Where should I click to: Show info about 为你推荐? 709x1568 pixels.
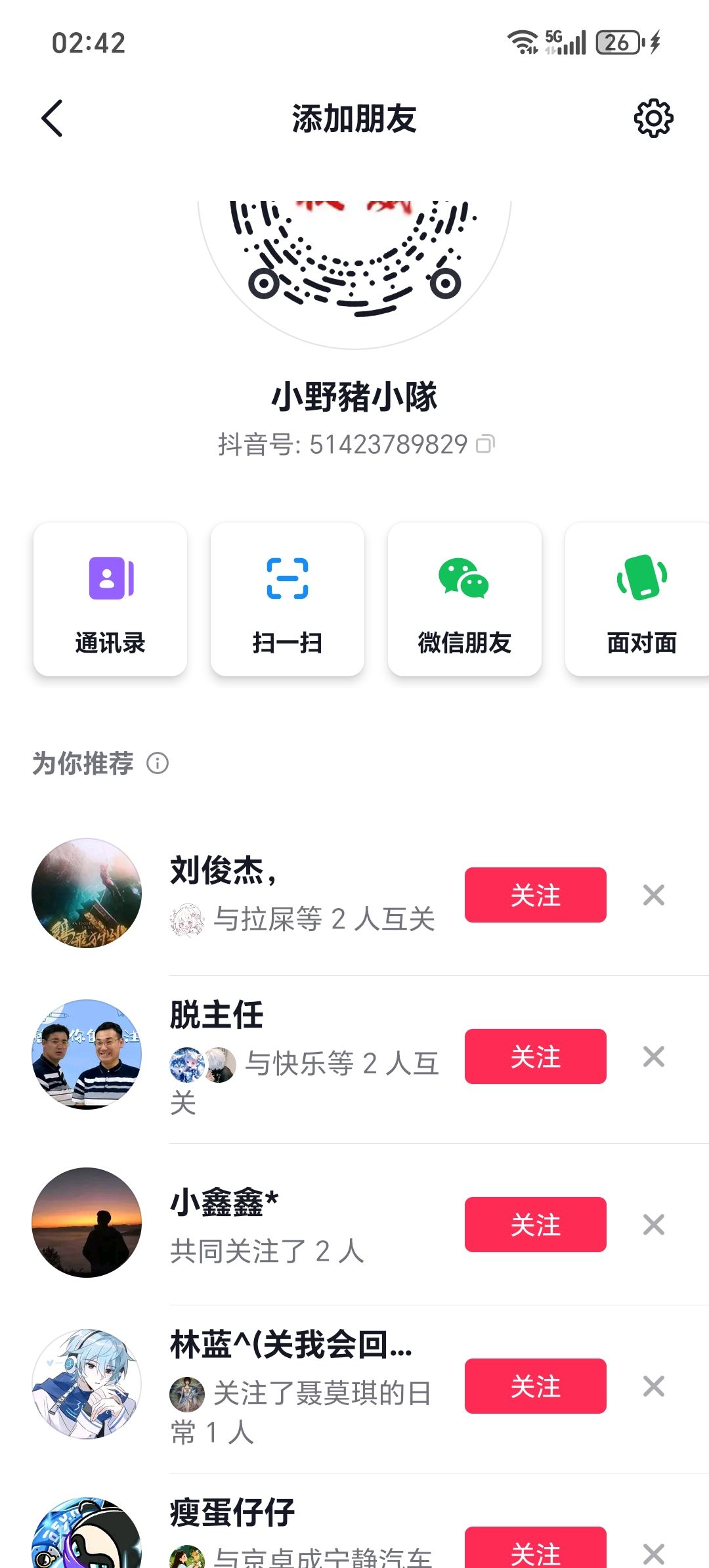pos(158,763)
